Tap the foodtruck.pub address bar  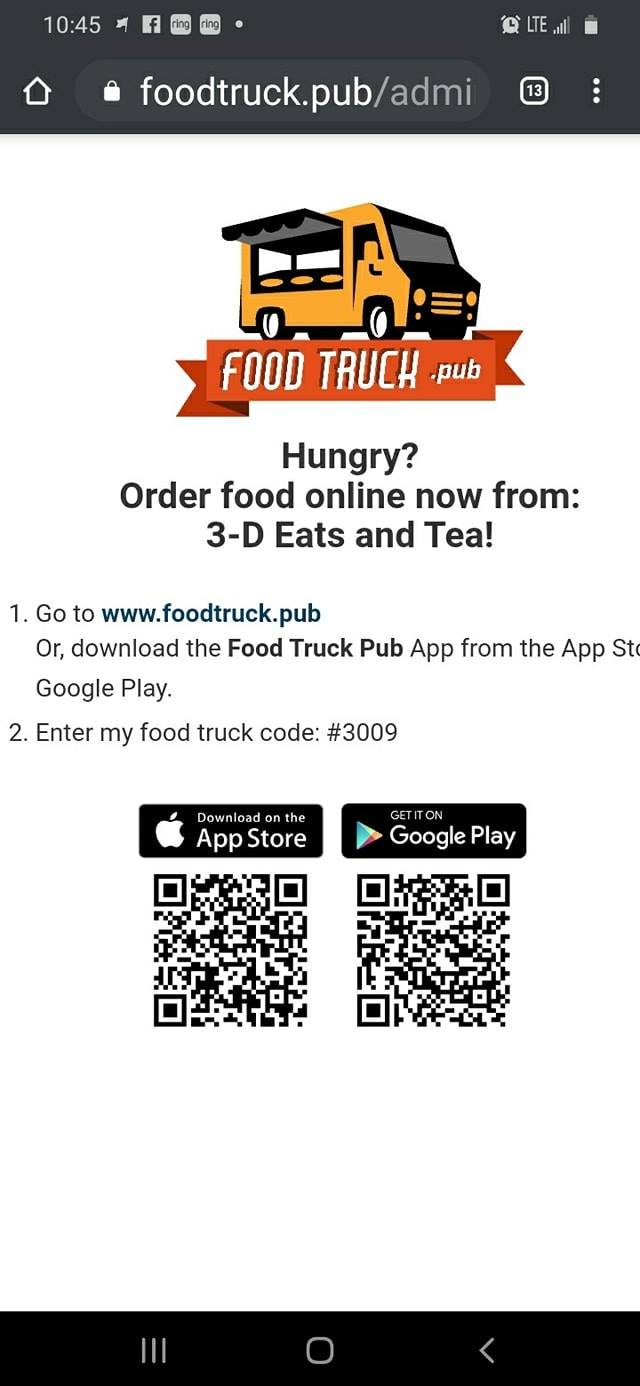pyautogui.click(x=290, y=92)
